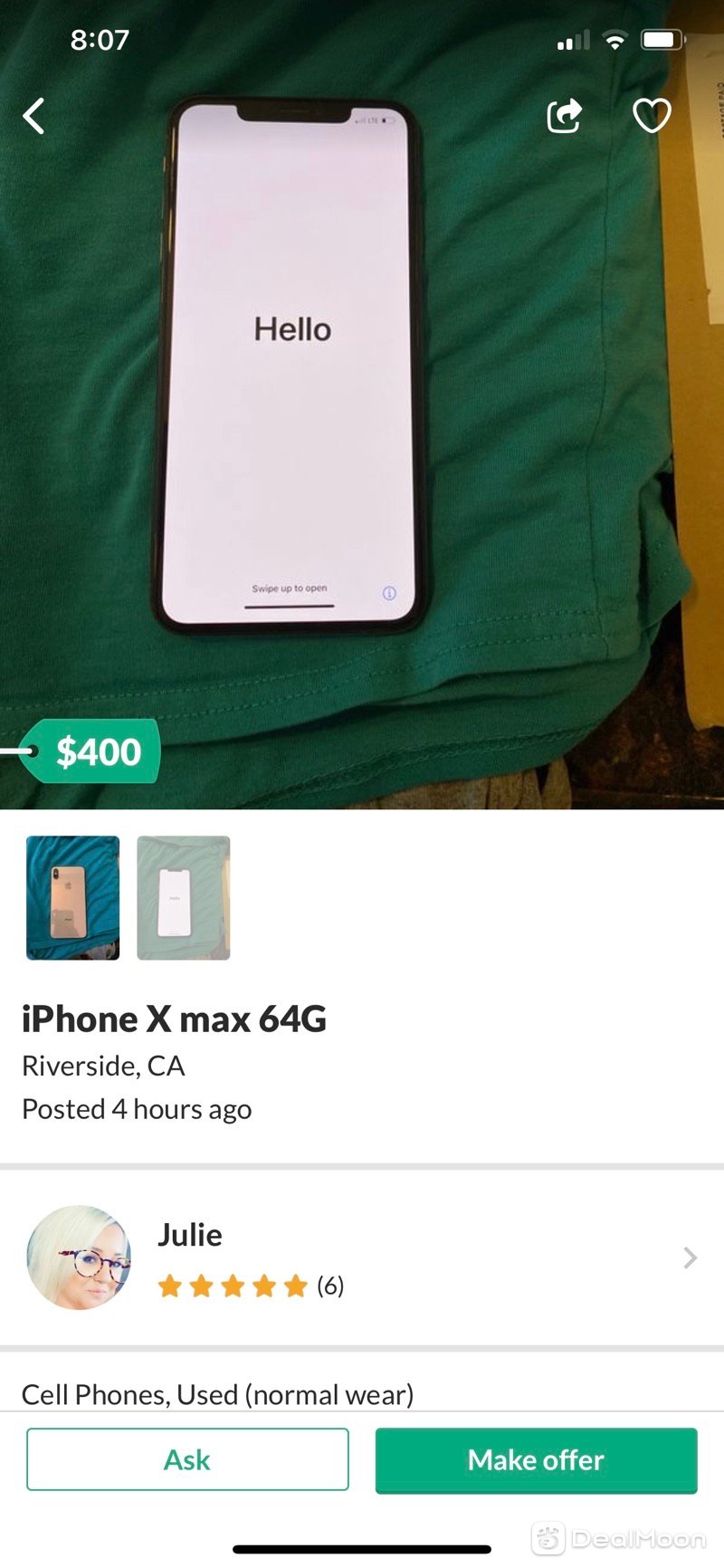Open seller Julie's profile
Screen dimensions: 724x1568
362,1257
